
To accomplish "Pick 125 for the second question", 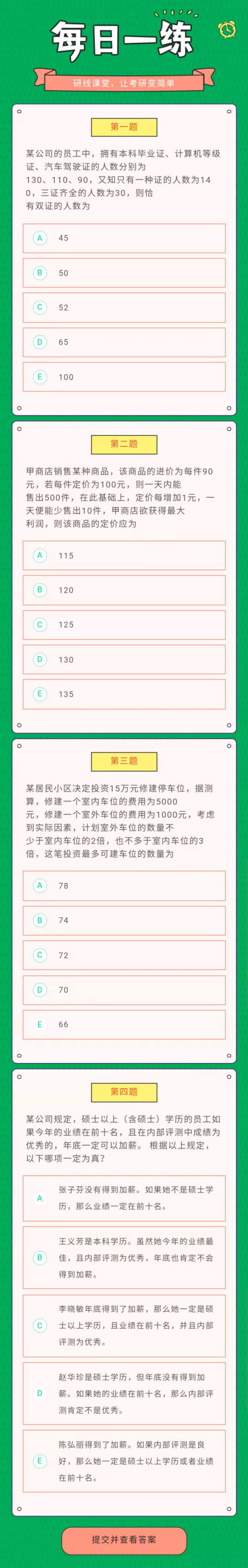I will (x=124, y=624).
